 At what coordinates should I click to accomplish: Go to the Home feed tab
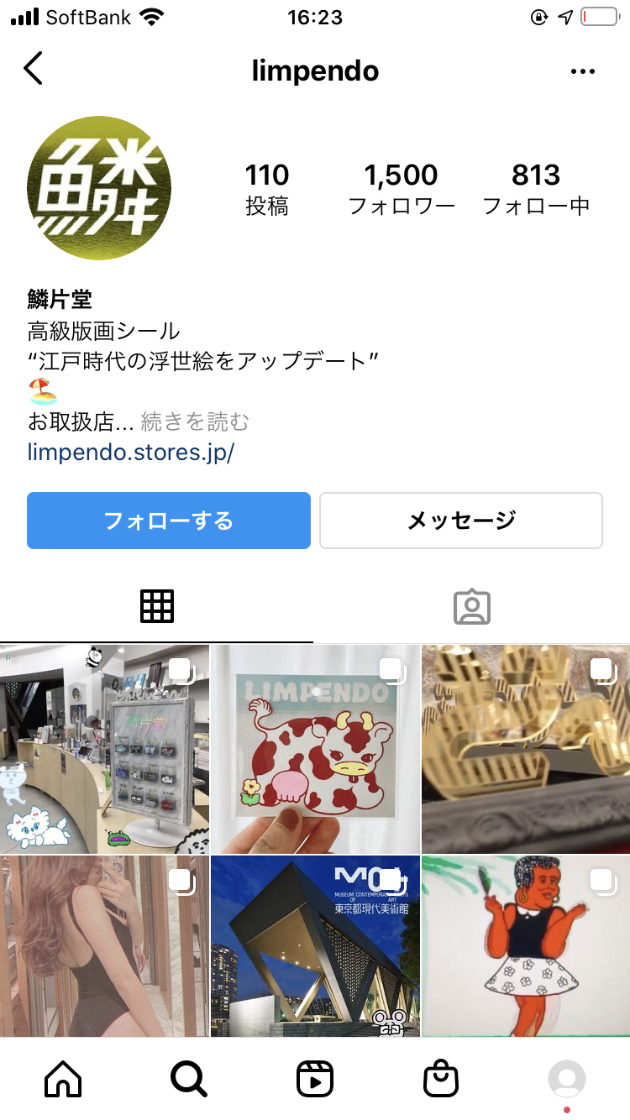pos(63,1079)
